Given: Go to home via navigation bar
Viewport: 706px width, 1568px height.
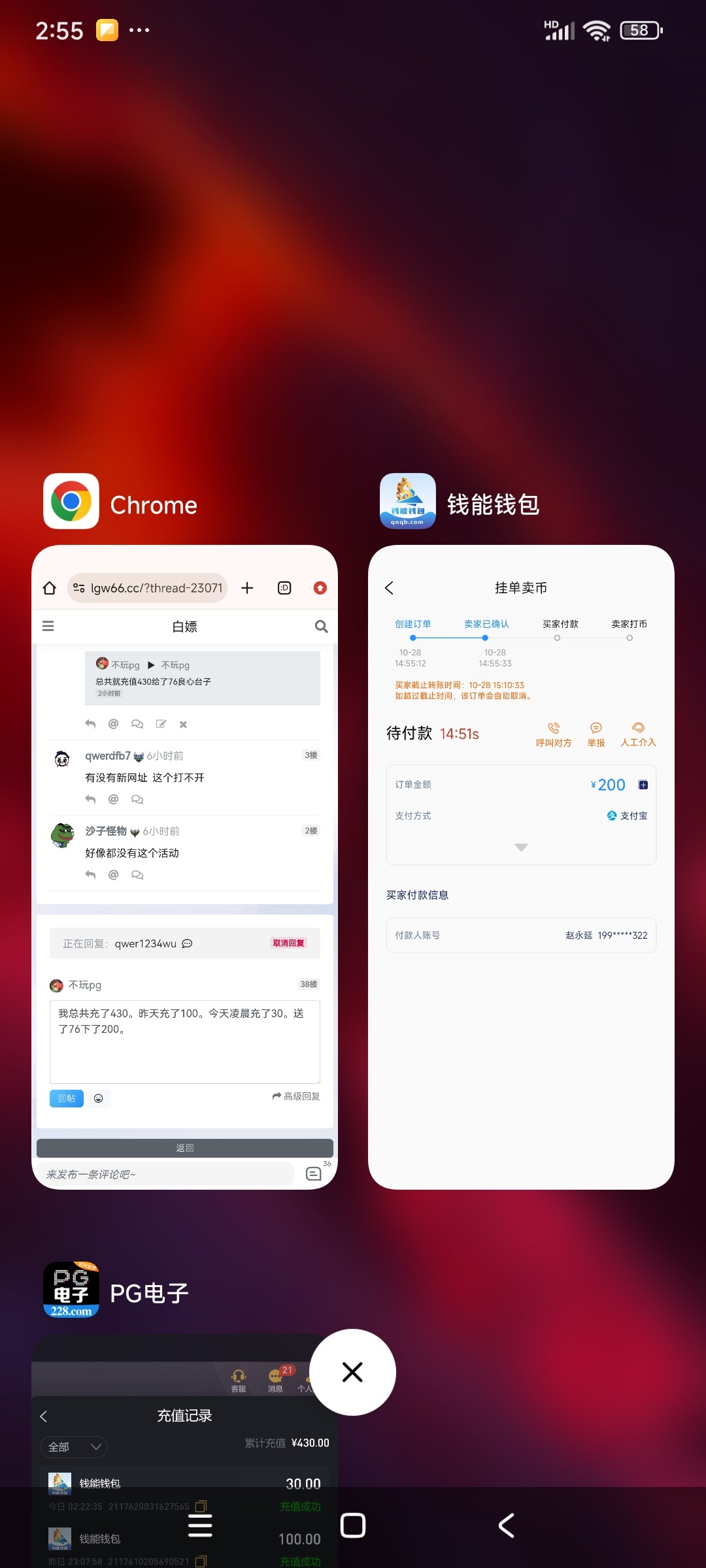Looking at the screenshot, I should pos(353,1526).
